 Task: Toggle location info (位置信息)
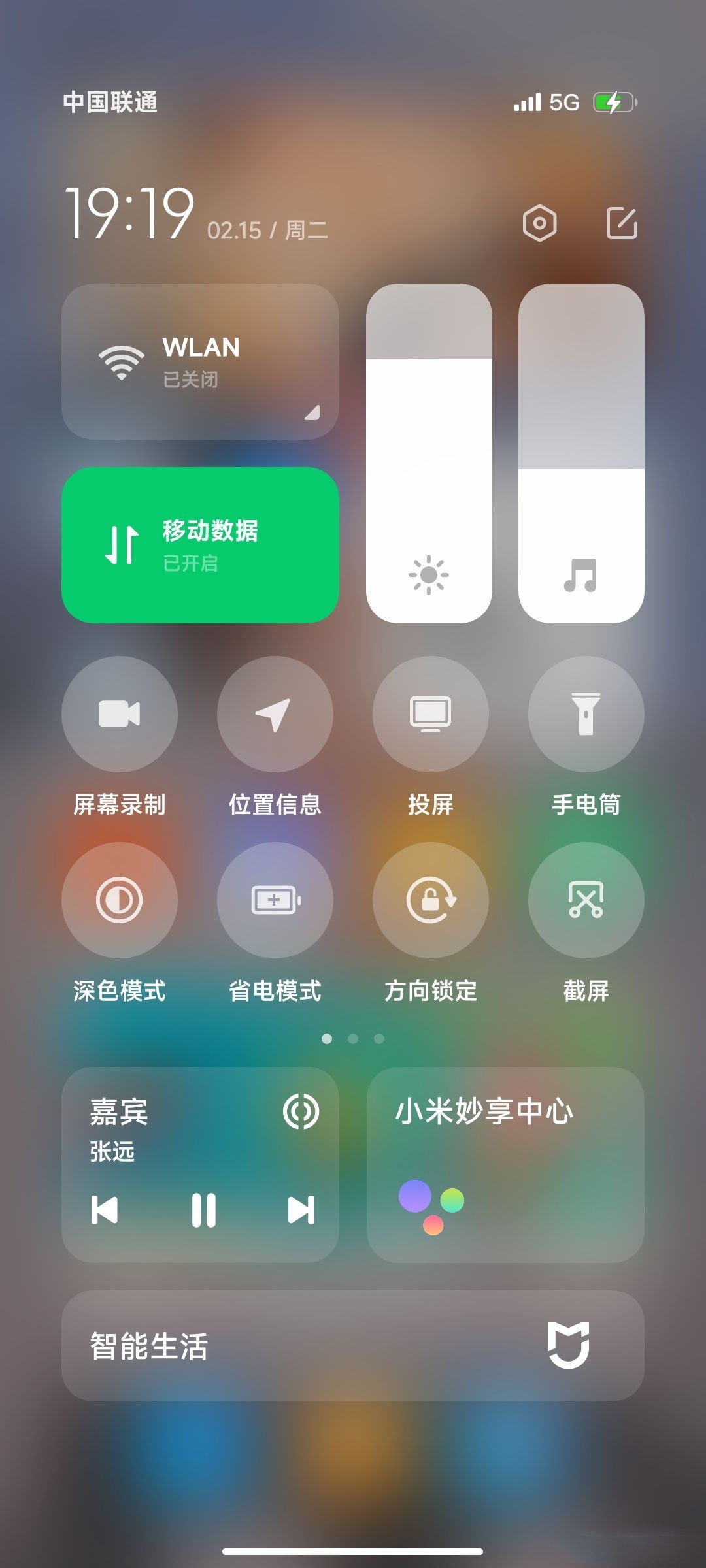pyautogui.click(x=275, y=713)
